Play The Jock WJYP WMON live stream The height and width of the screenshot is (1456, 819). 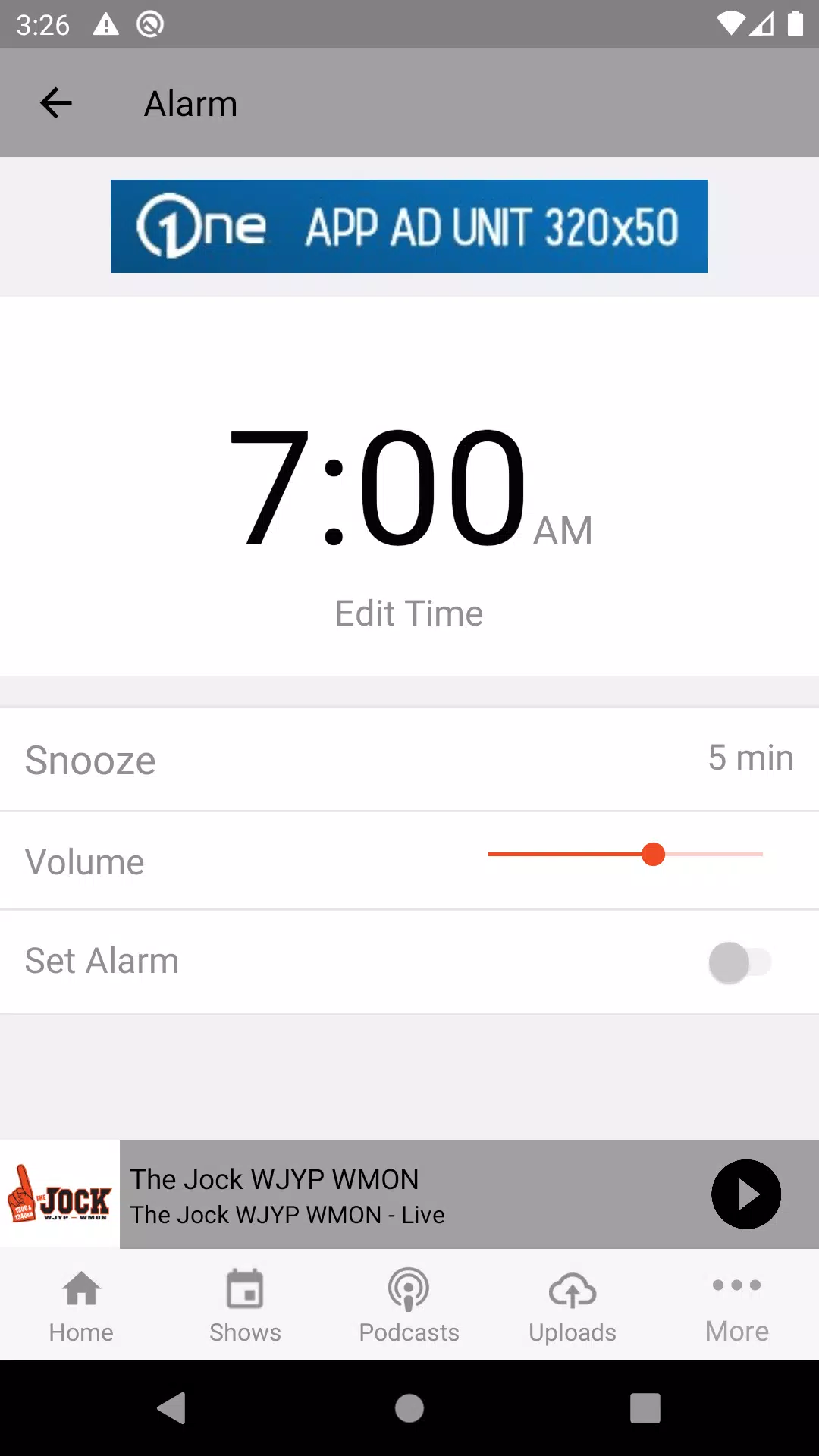(745, 1194)
